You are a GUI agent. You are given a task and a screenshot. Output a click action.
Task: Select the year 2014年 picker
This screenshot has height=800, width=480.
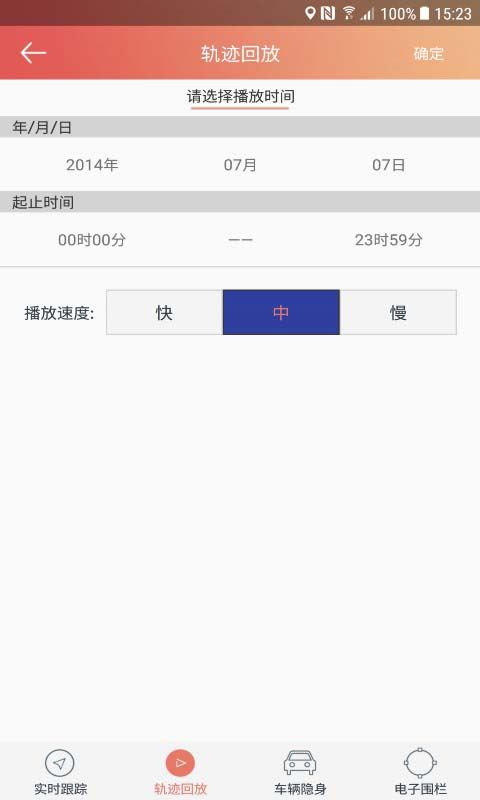92,165
